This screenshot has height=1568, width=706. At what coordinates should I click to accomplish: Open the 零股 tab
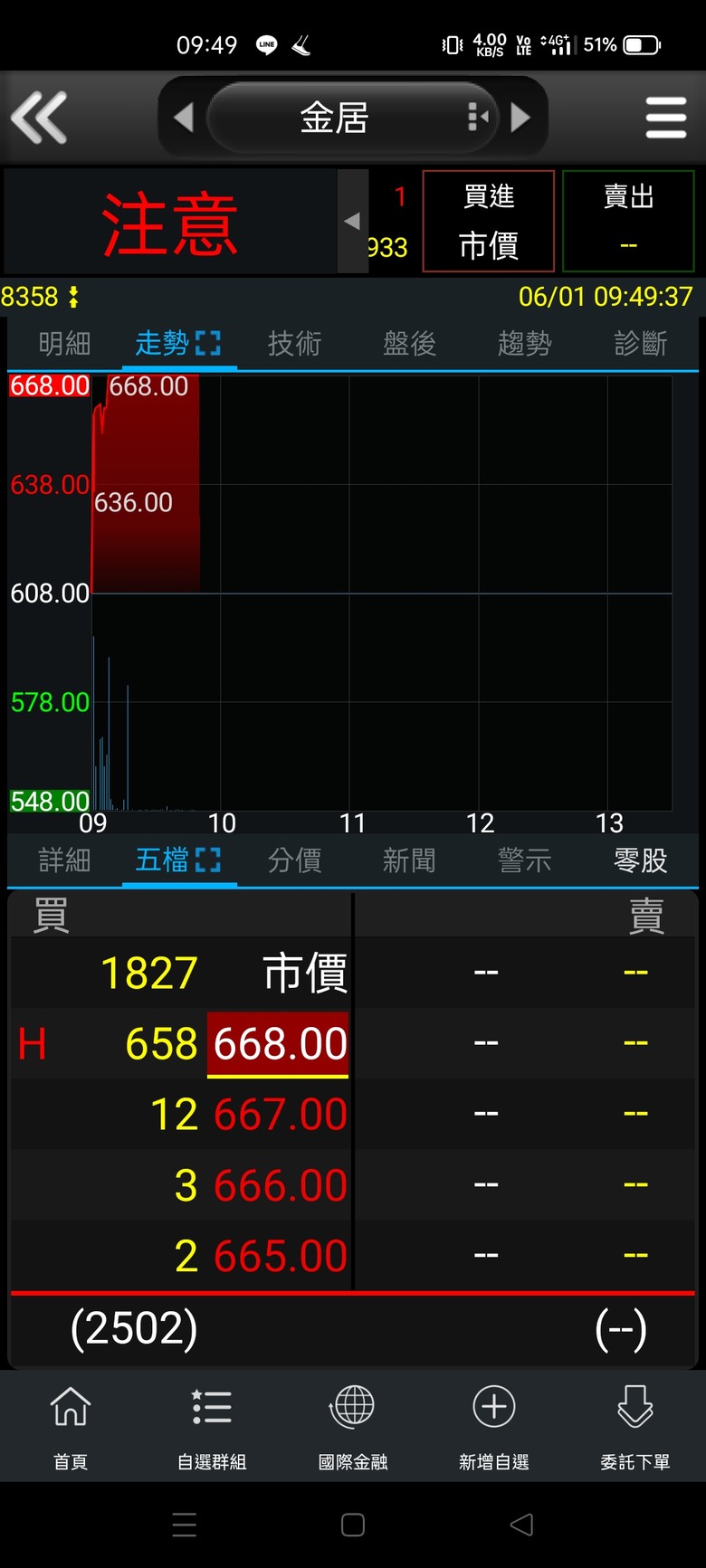[x=640, y=860]
